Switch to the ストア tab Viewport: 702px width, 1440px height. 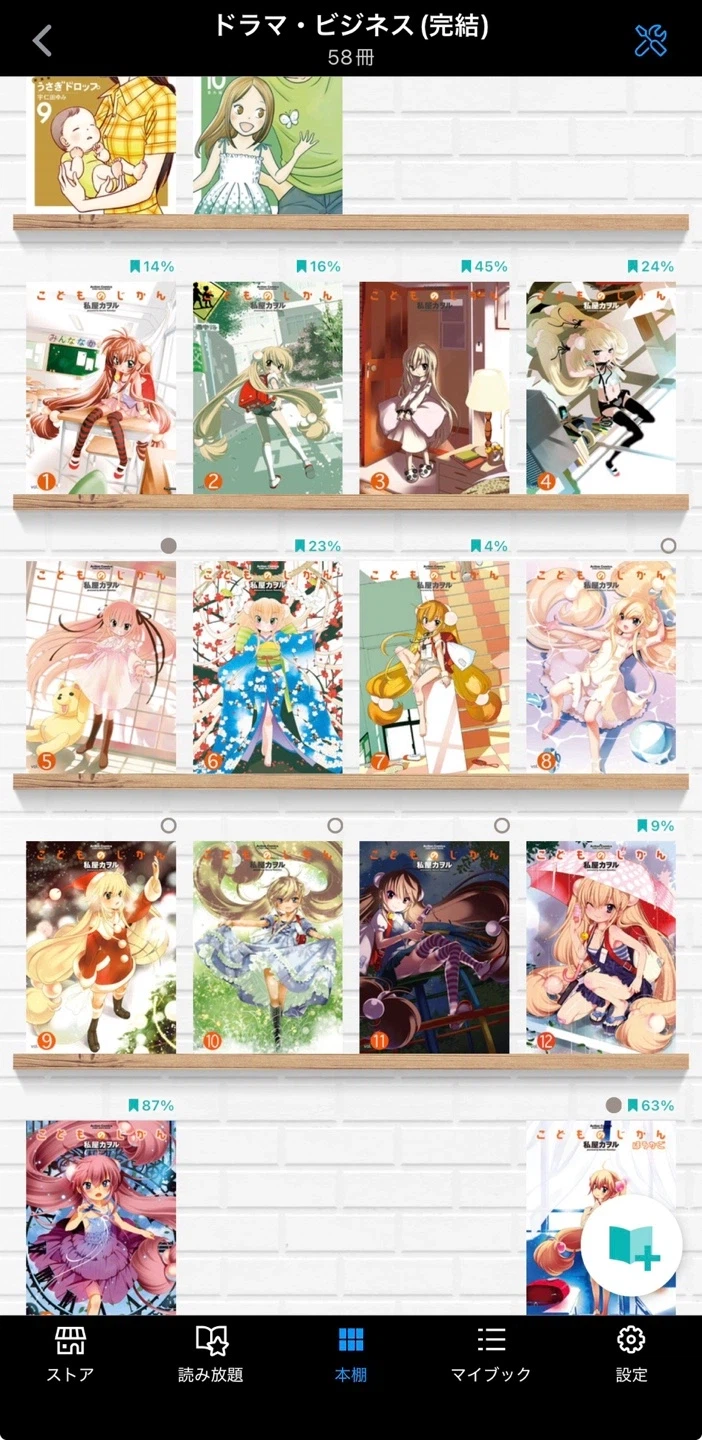70,1355
